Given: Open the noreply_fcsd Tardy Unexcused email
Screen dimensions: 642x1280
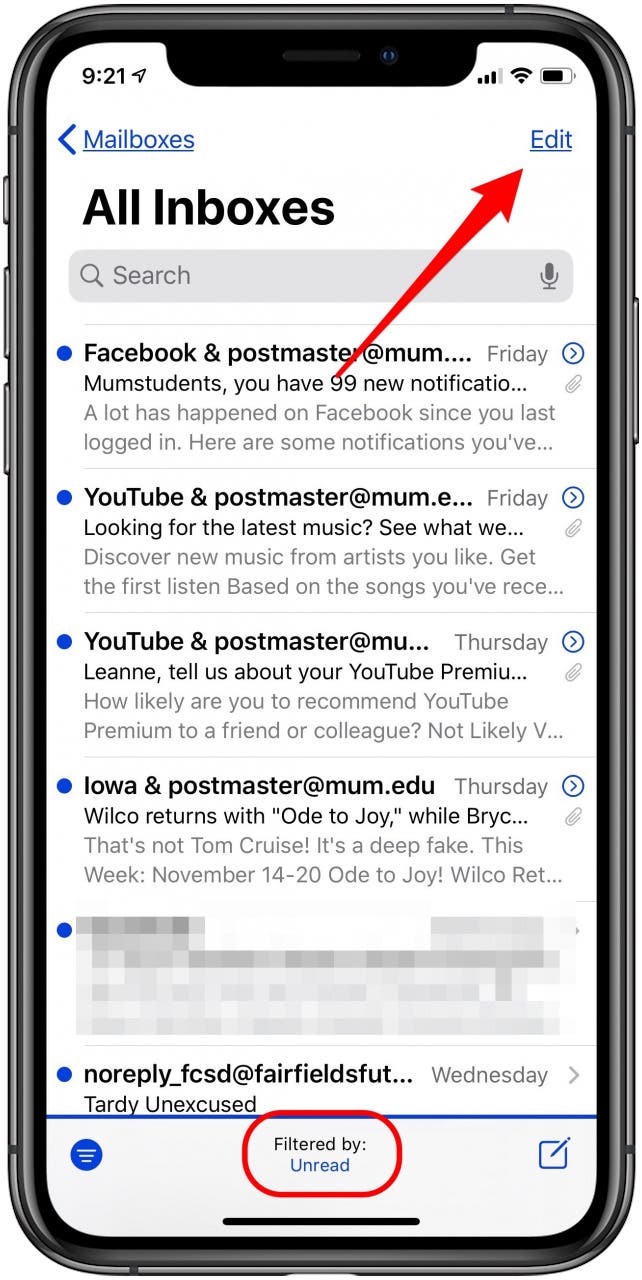Looking at the screenshot, I should [321, 1088].
